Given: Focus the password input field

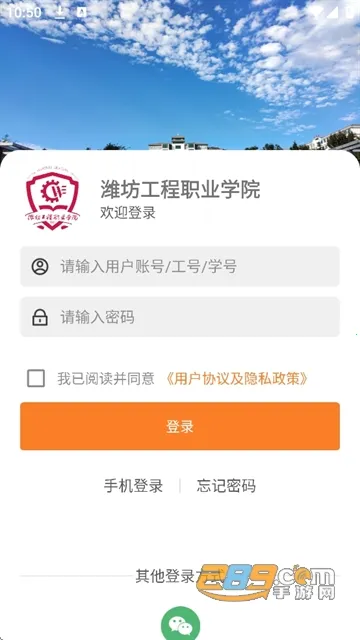Looking at the screenshot, I should 180,317.
